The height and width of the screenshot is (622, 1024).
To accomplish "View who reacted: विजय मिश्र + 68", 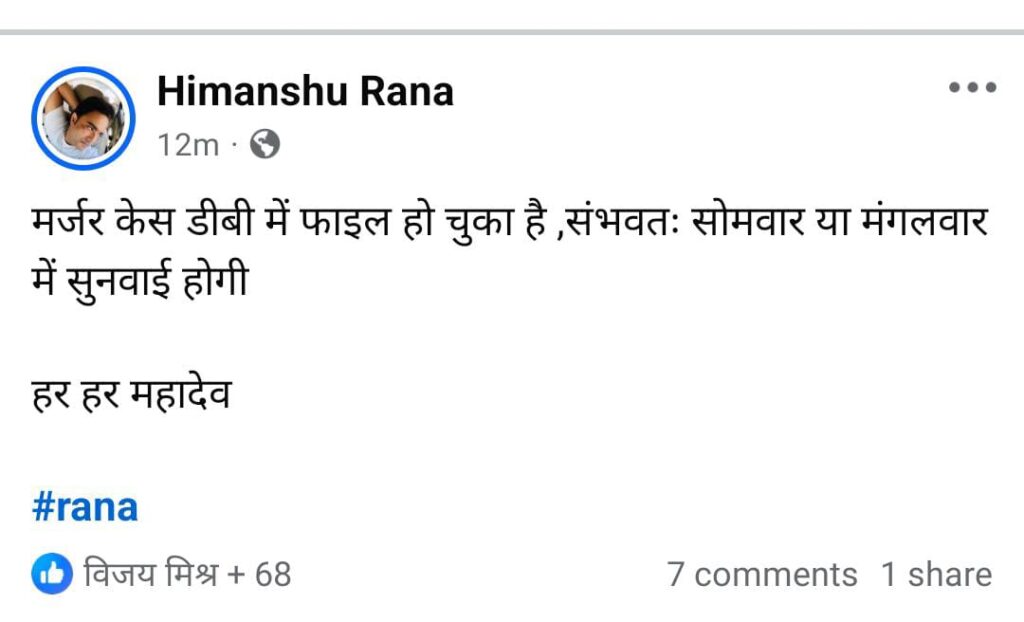I will pos(187,574).
